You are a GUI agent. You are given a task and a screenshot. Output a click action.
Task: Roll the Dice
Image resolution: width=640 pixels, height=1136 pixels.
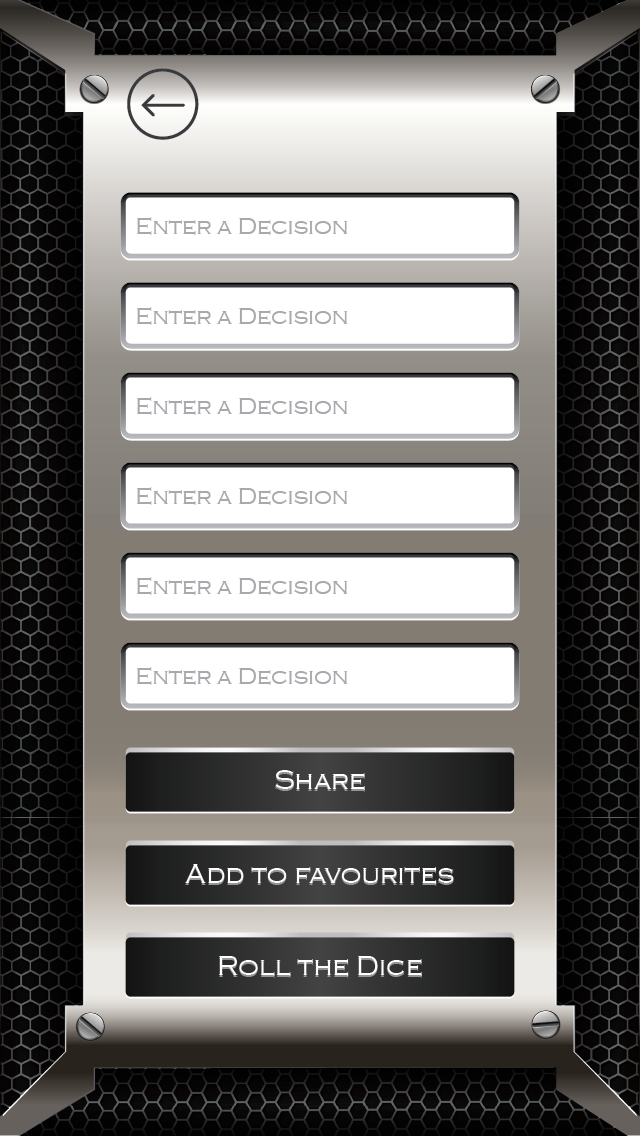pyautogui.click(x=320, y=967)
